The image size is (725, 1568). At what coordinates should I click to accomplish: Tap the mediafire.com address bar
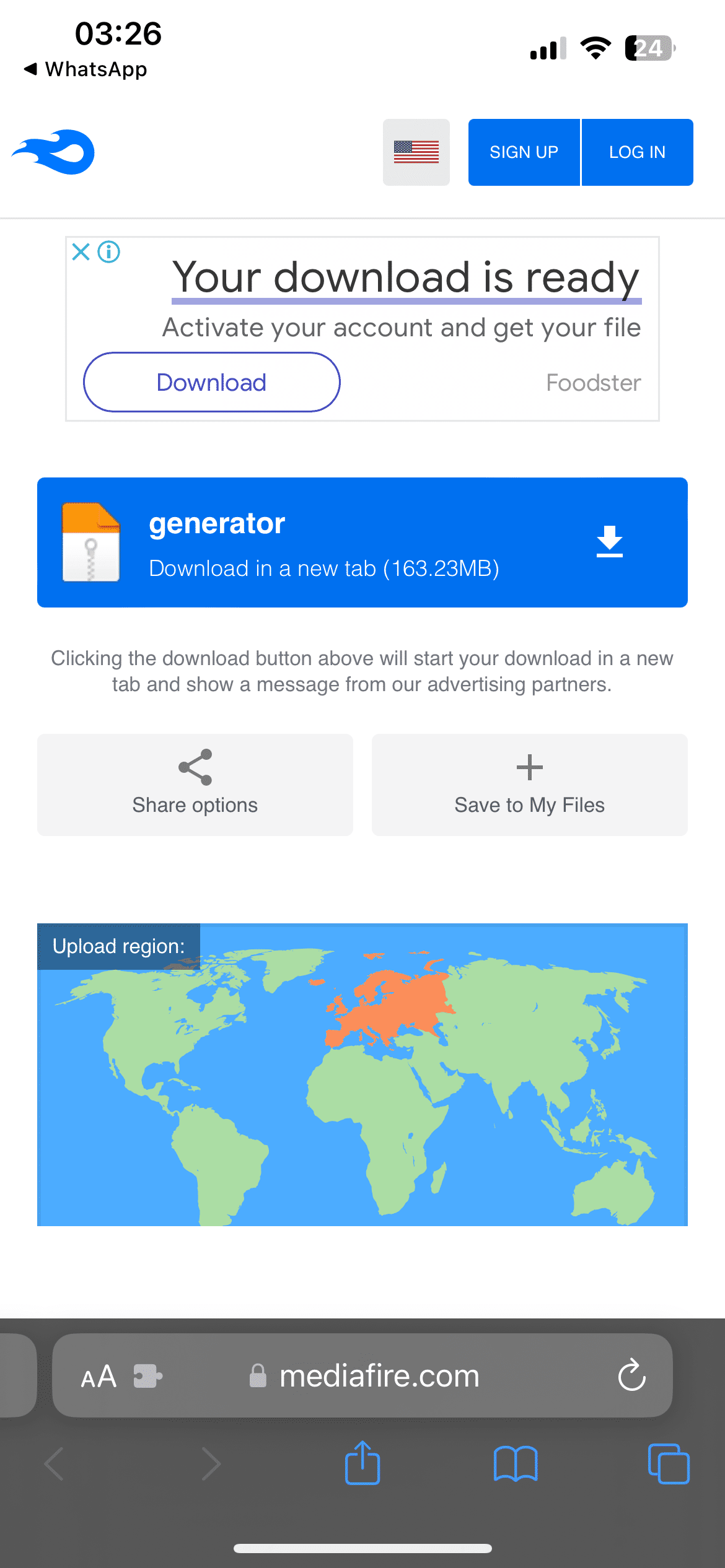[x=379, y=1376]
